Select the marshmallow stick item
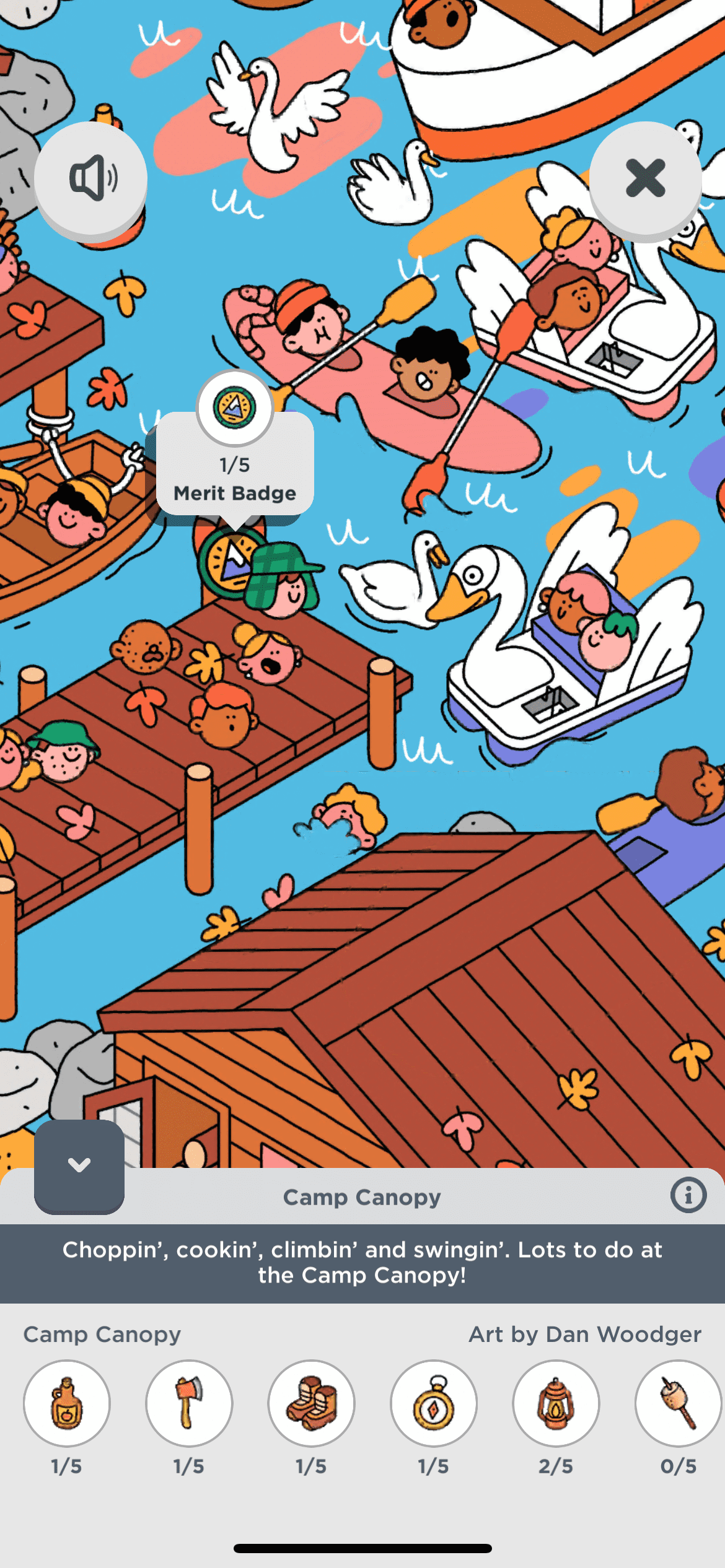The width and height of the screenshot is (725, 1568). tap(678, 1403)
